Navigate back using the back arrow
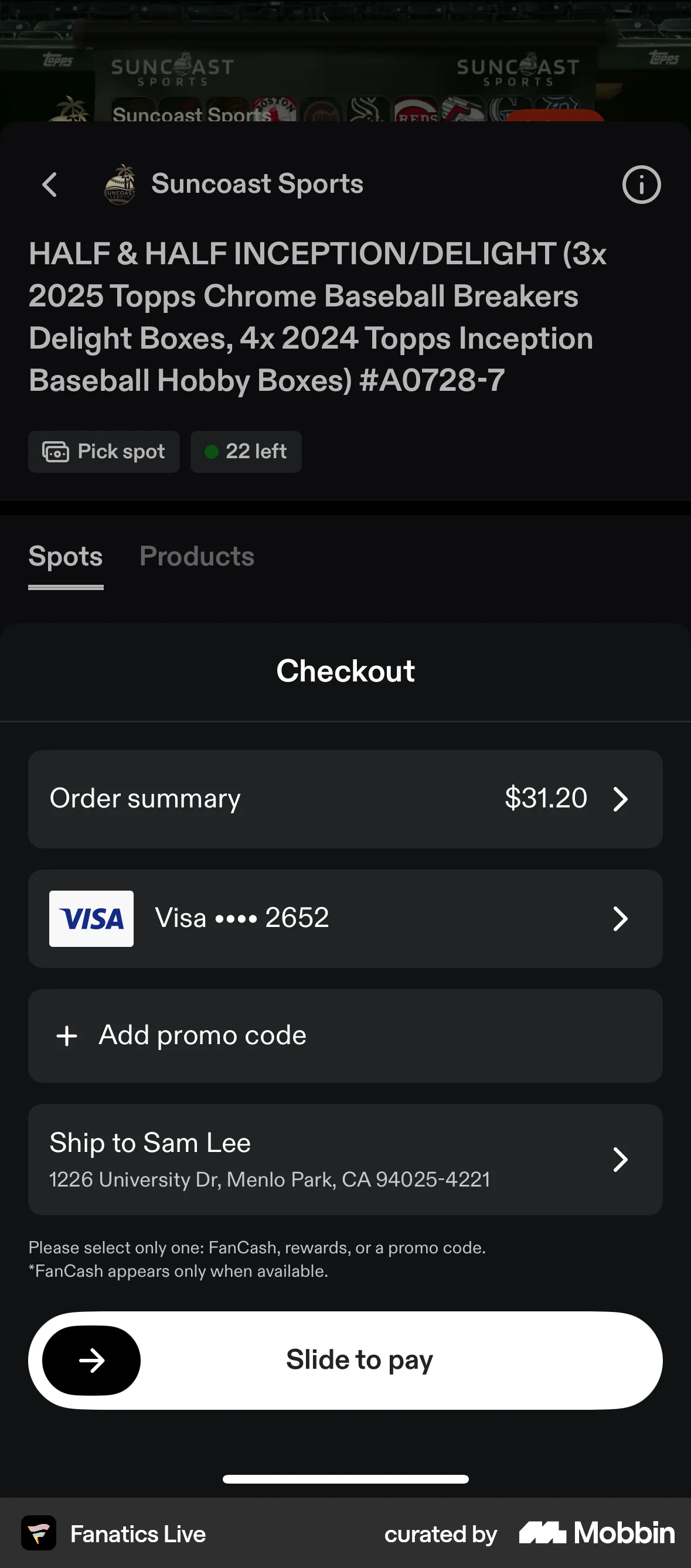Image resolution: width=691 pixels, height=1568 pixels. click(x=49, y=185)
